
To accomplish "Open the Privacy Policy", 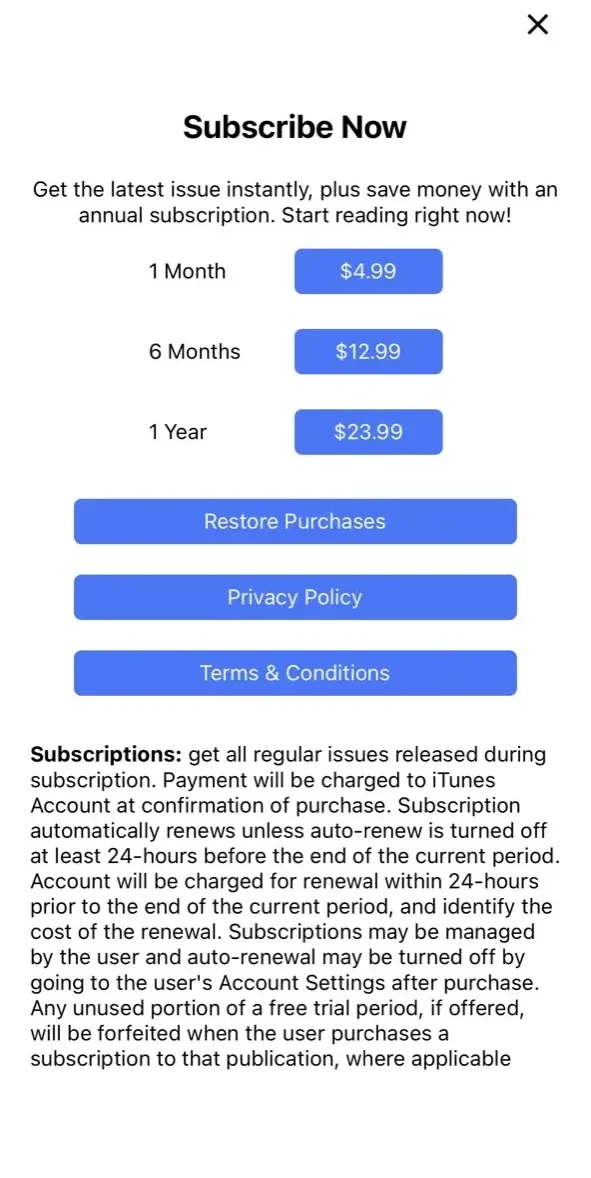I will pos(295,597).
